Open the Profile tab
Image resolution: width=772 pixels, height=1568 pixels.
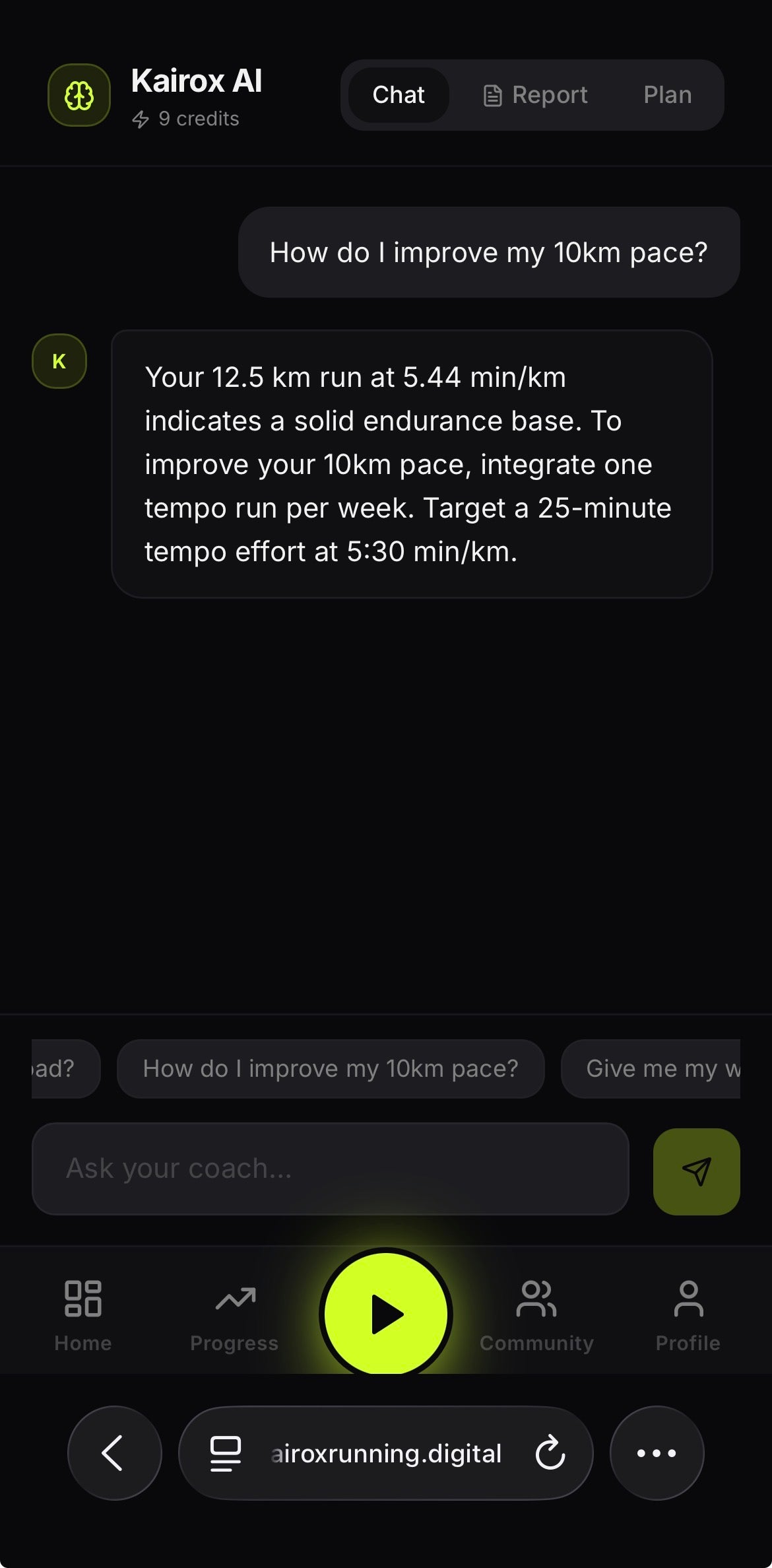[688, 1315]
